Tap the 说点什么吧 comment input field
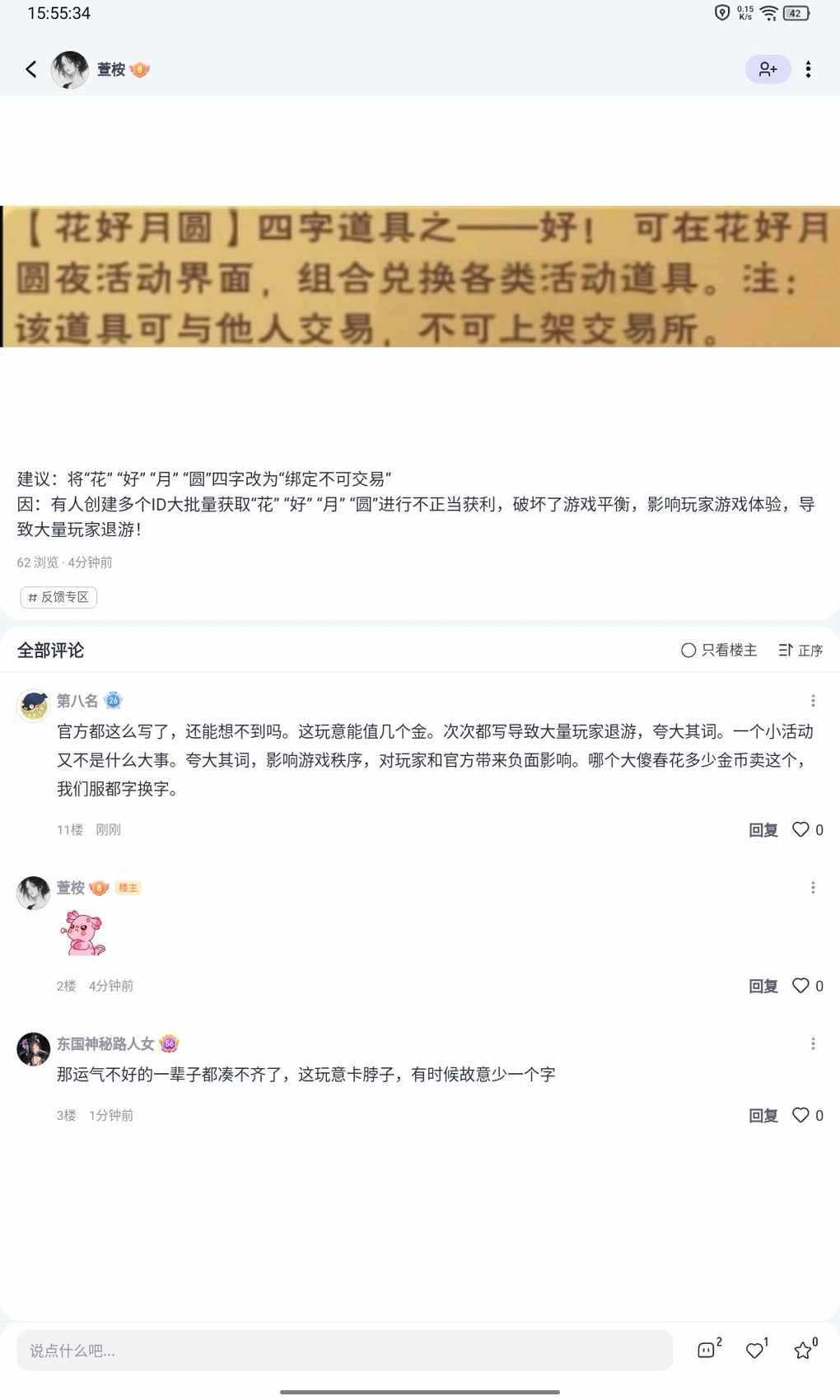840x1400 pixels. coord(344,1351)
